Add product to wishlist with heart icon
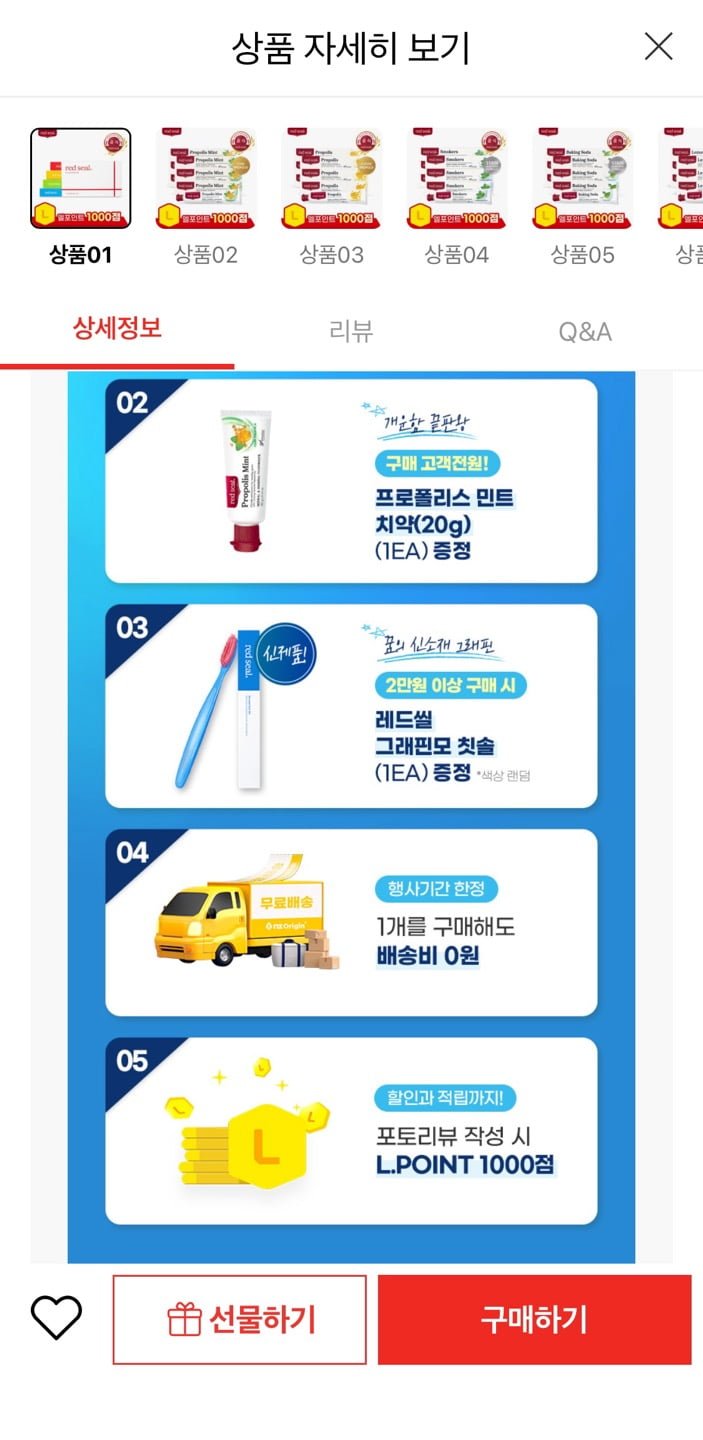Screen dimensions: 703x1440 point(56,1319)
